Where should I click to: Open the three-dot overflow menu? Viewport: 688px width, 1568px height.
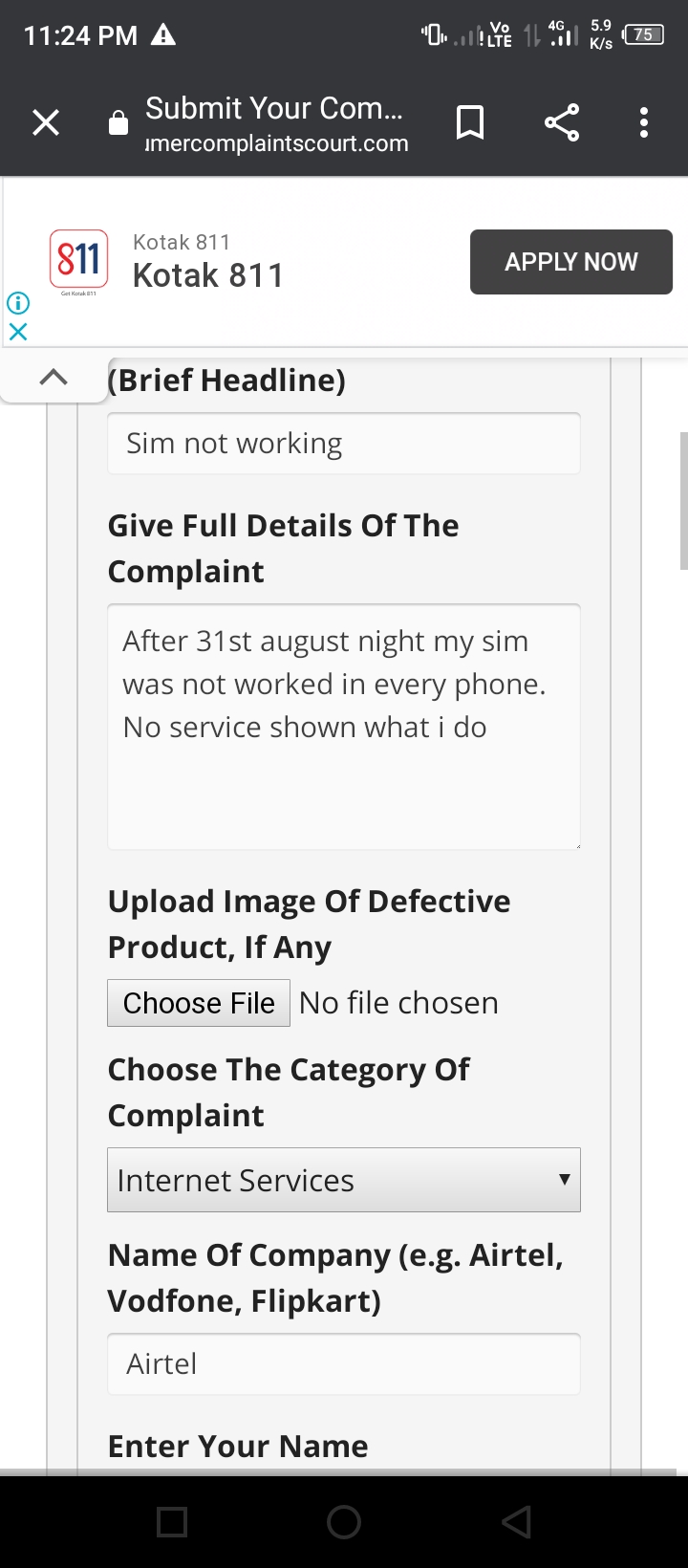644,123
